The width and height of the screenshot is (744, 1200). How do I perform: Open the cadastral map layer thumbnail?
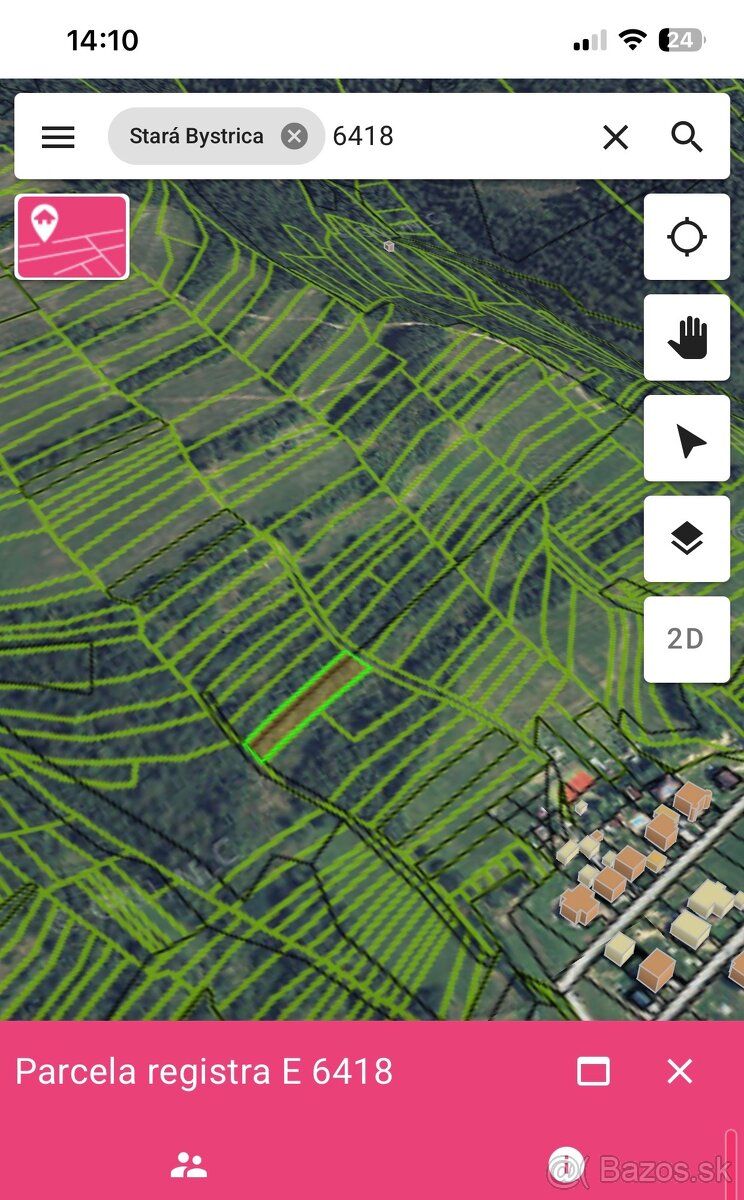pyautogui.click(x=72, y=237)
